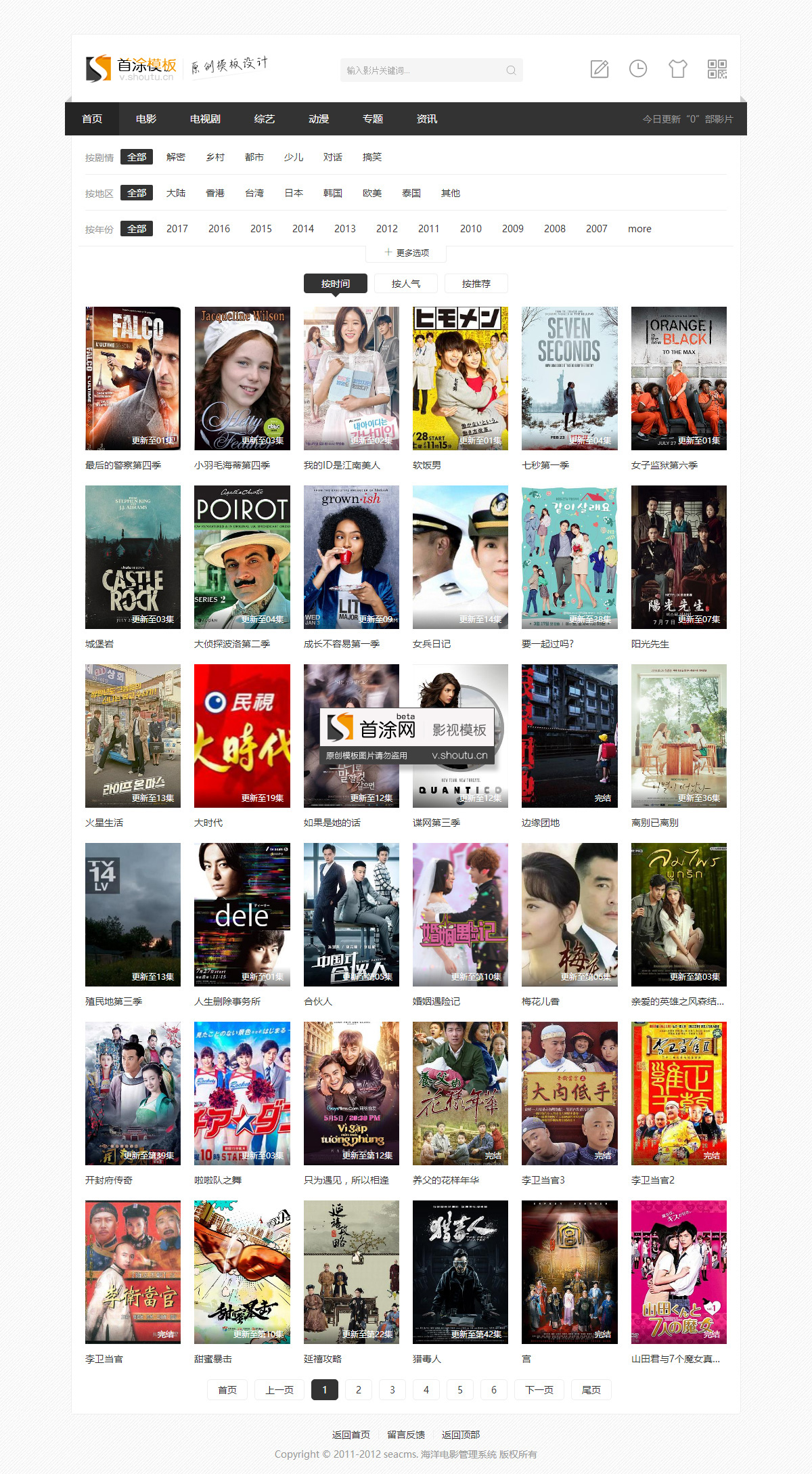Sort list by 按人气
This screenshot has width=812, height=1474.
pyautogui.click(x=406, y=284)
